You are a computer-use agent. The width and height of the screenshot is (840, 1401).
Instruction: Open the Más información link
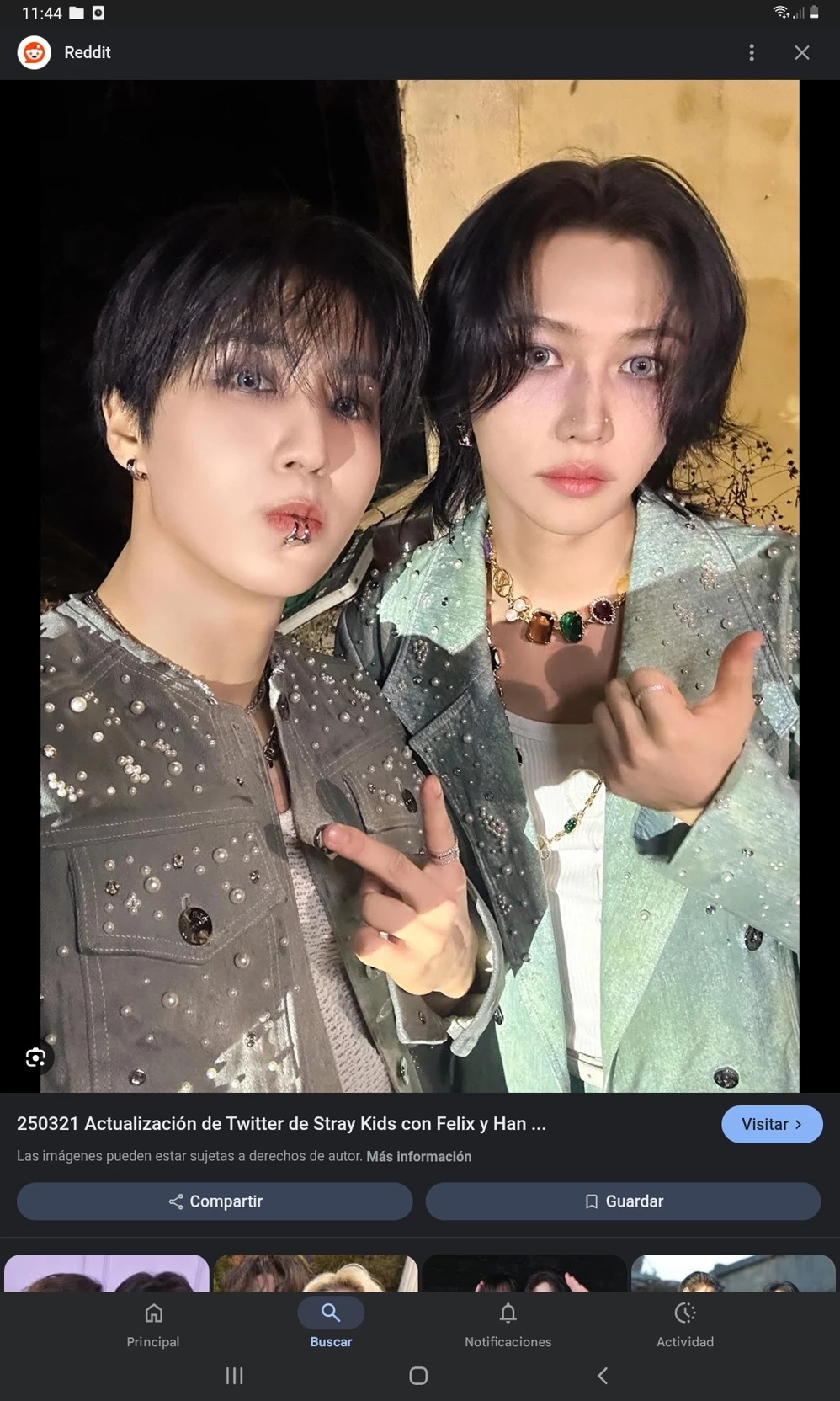point(418,1157)
